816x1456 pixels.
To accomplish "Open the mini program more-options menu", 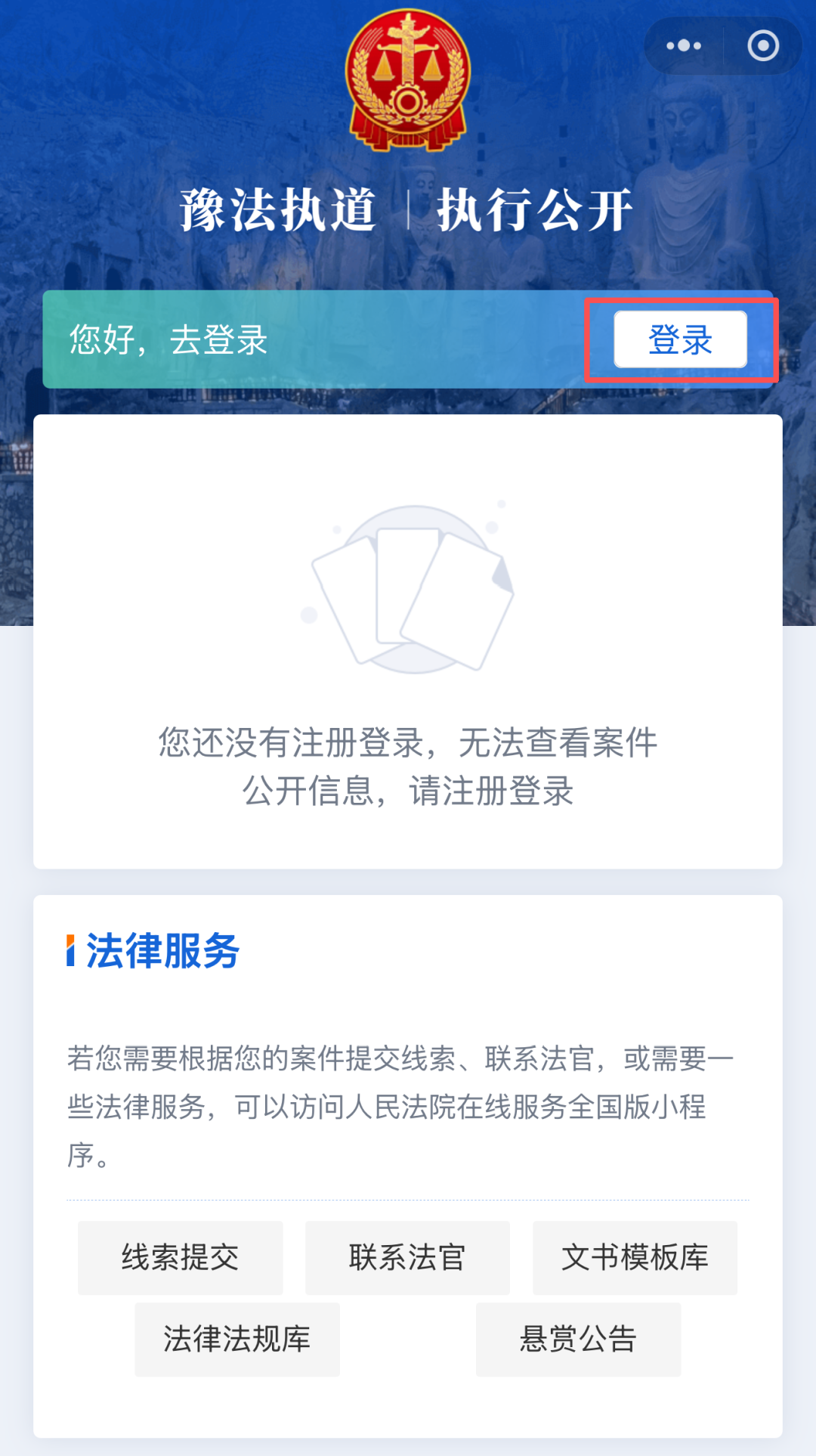I will pyautogui.click(x=684, y=46).
